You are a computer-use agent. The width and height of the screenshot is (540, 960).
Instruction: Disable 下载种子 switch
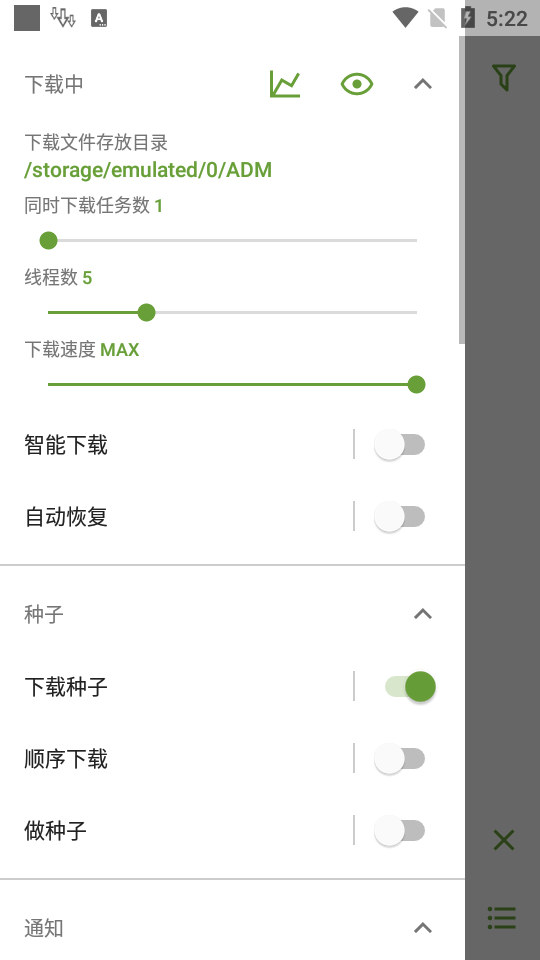410,686
